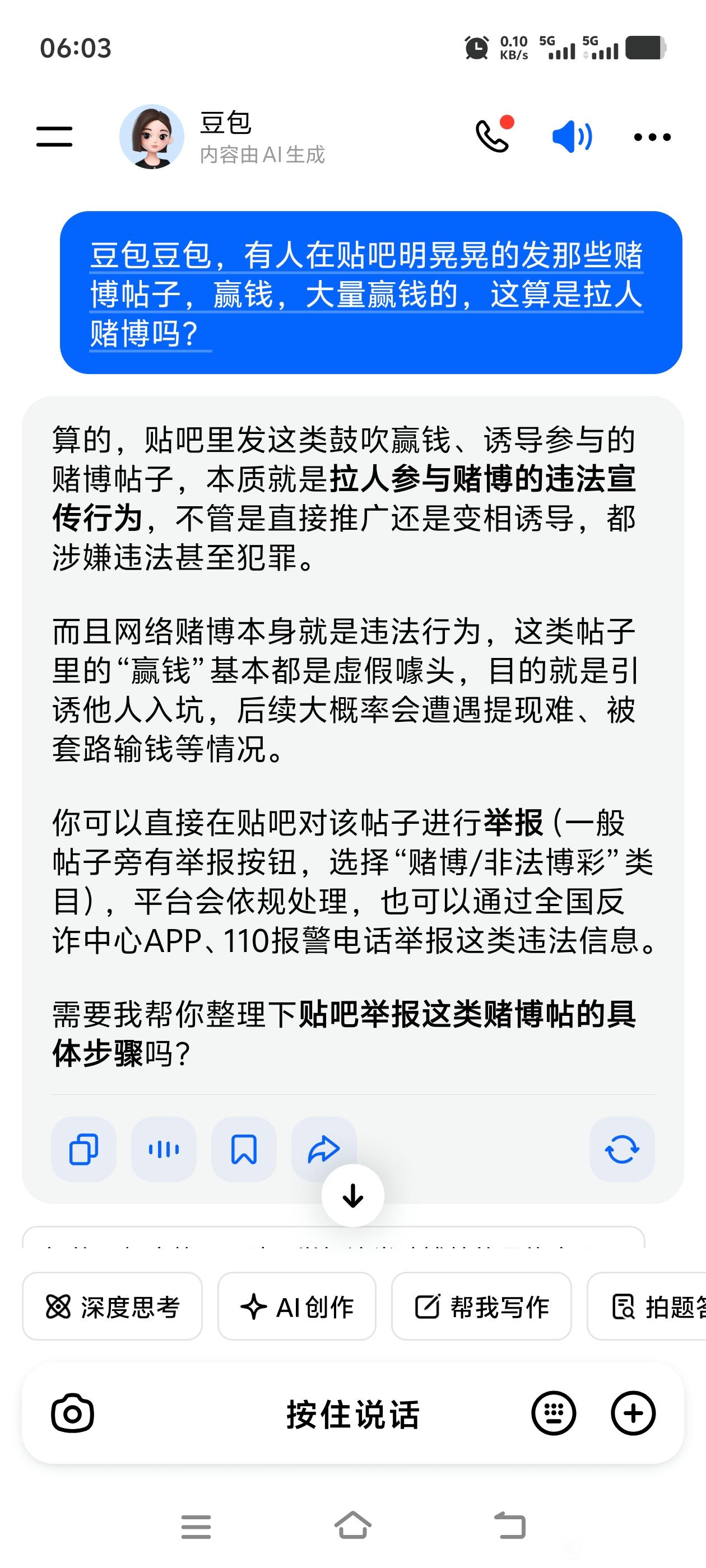This screenshot has width=706, height=1568.
Task: Choose the AI 创作 chip
Action: coord(296,1306)
